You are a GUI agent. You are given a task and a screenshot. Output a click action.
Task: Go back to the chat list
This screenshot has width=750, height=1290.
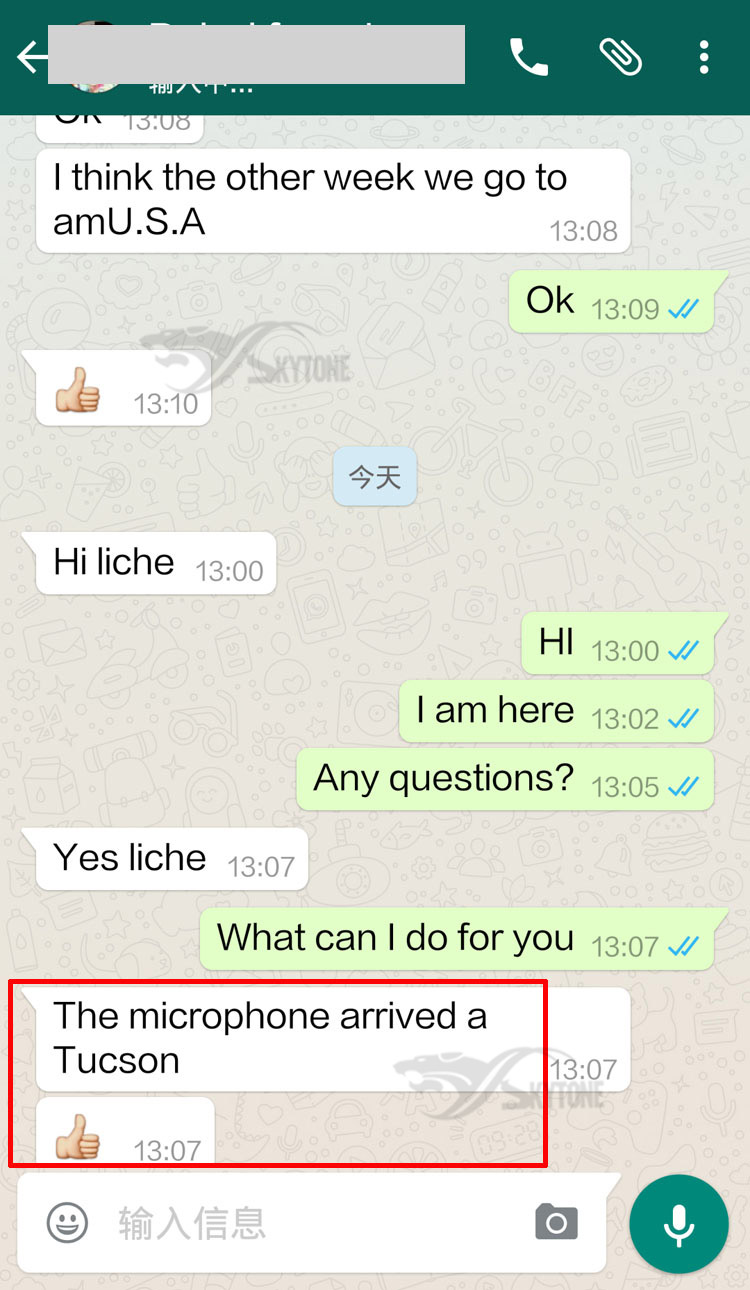(x=30, y=57)
